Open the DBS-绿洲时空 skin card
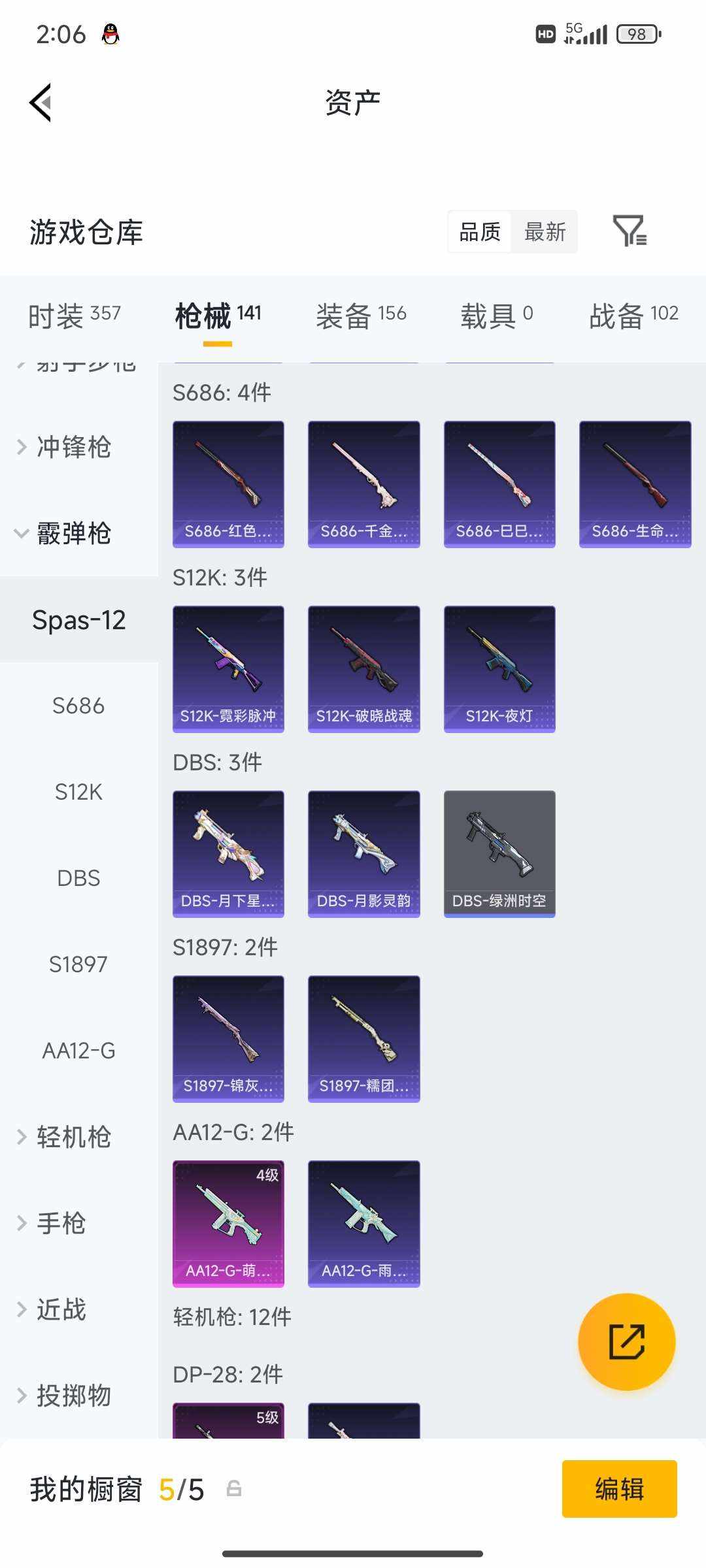This screenshot has width=706, height=1568. point(499,853)
